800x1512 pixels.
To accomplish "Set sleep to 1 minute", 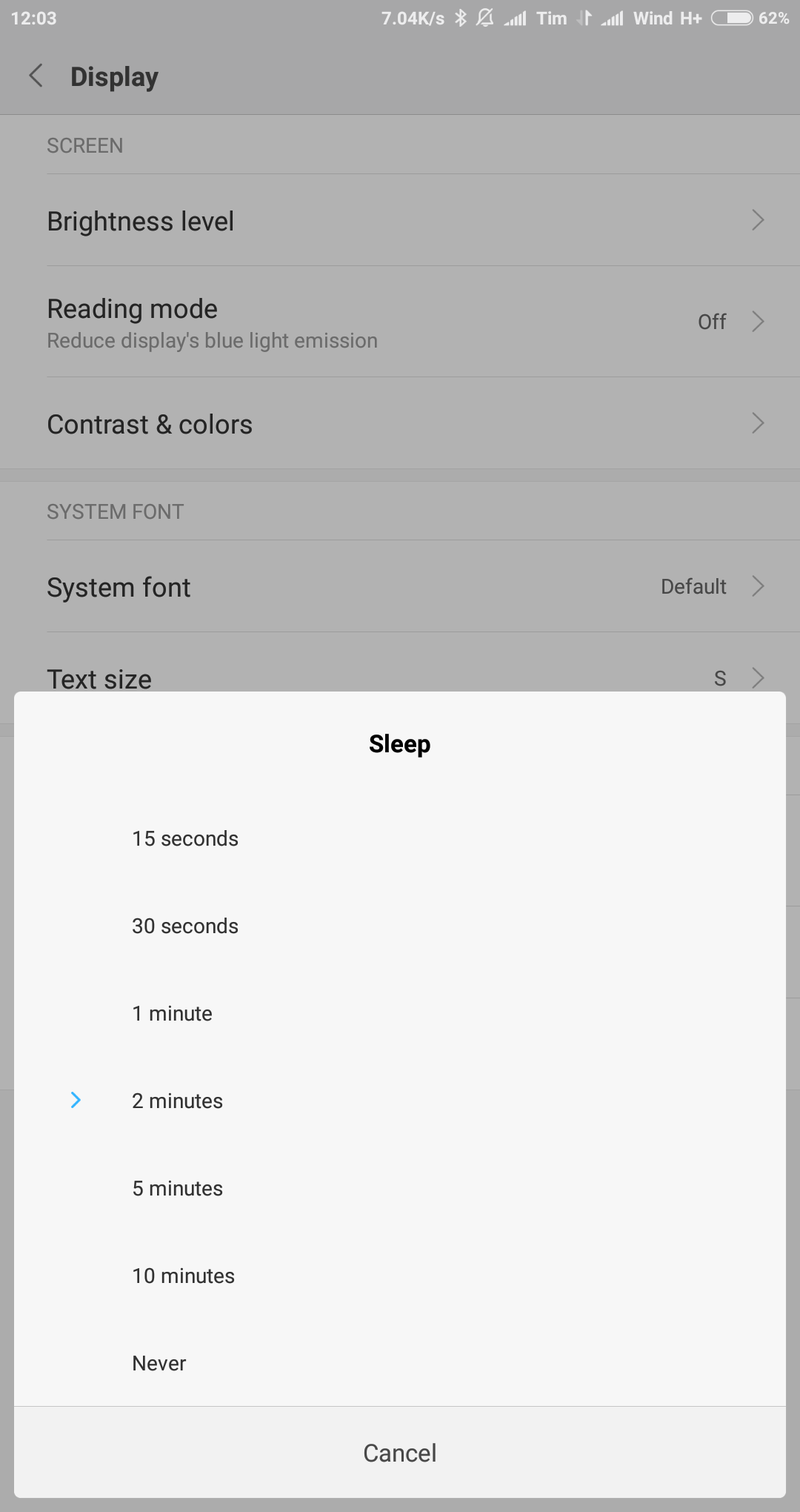I will pos(400,1013).
